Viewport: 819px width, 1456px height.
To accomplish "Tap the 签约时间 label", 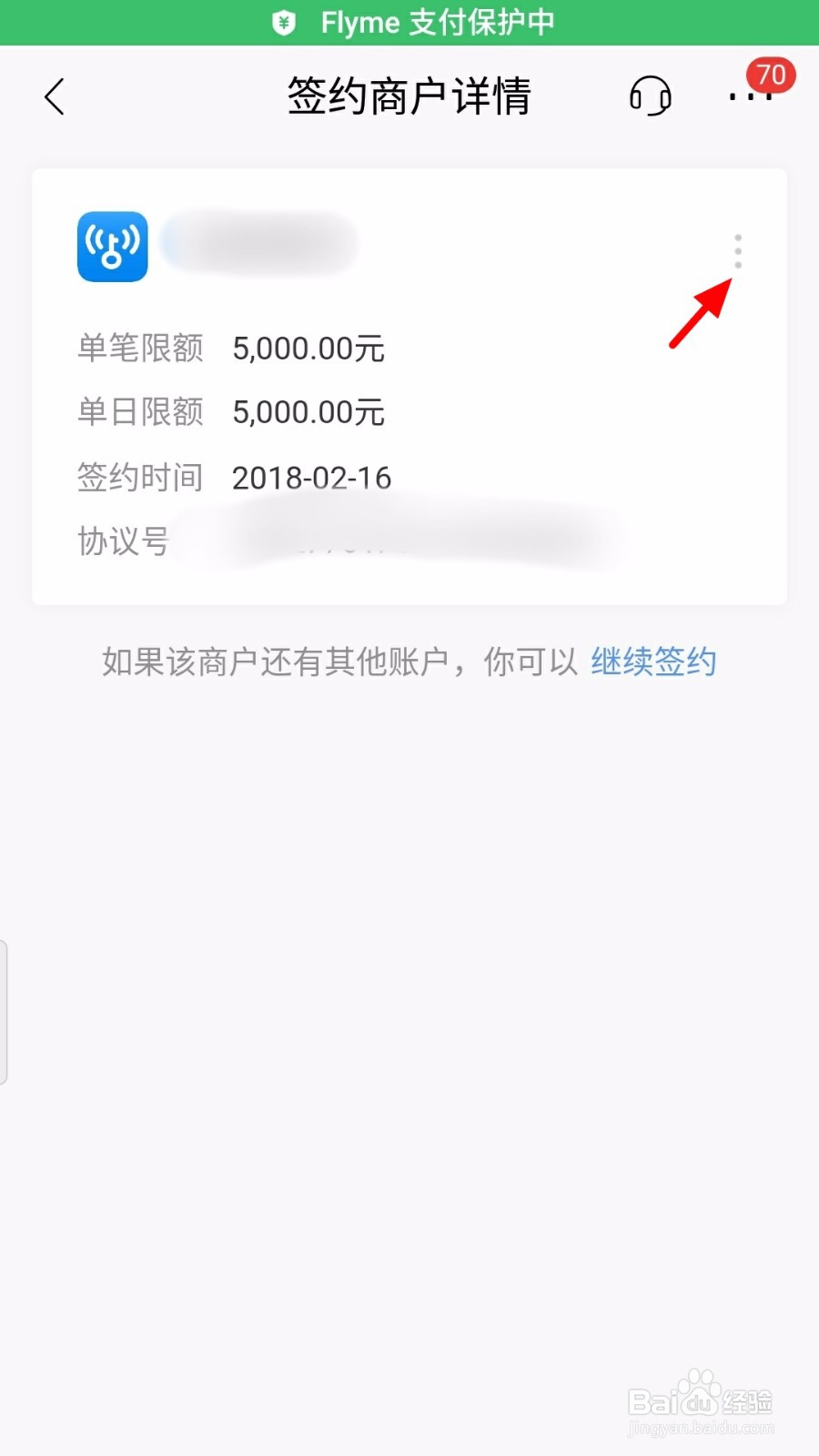I will click(139, 477).
